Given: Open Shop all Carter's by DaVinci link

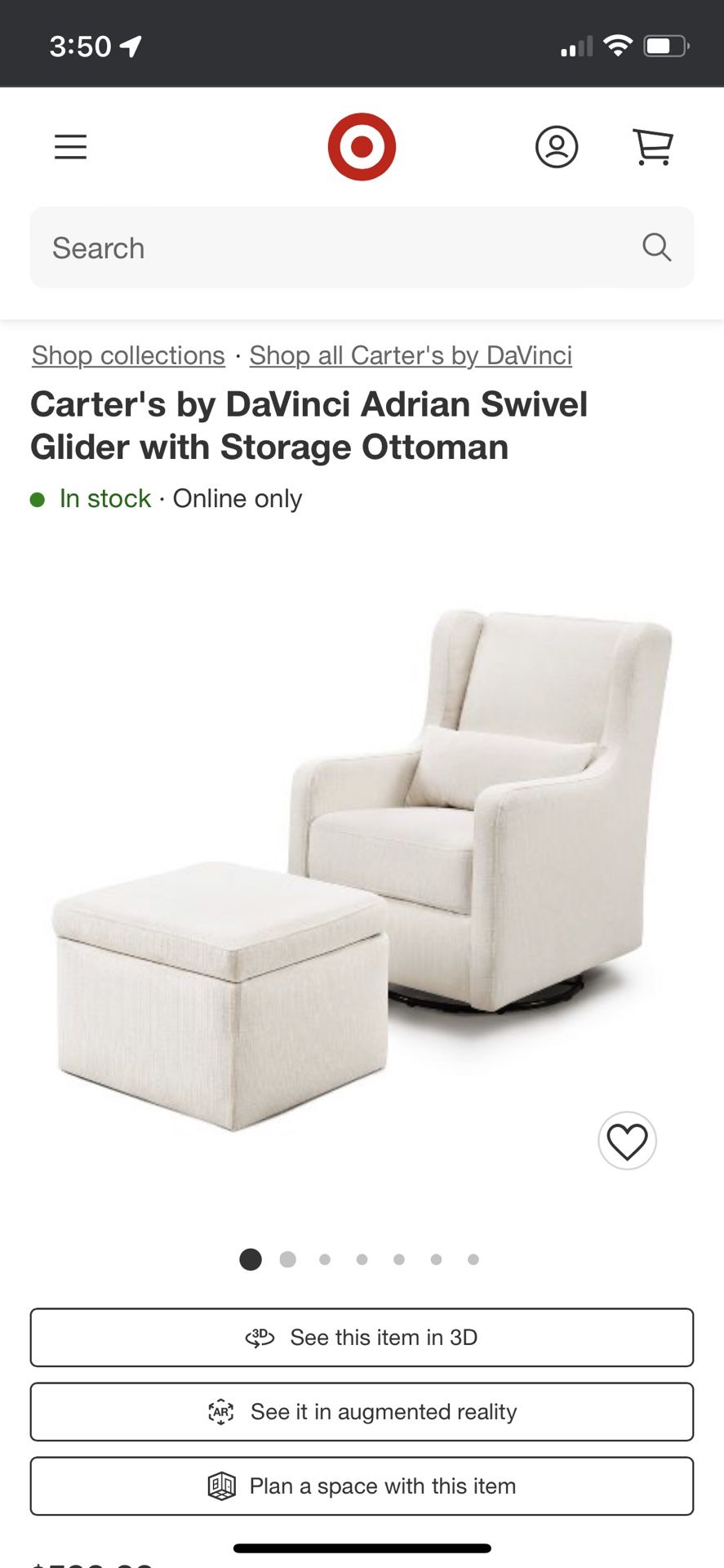Looking at the screenshot, I should 411,355.
